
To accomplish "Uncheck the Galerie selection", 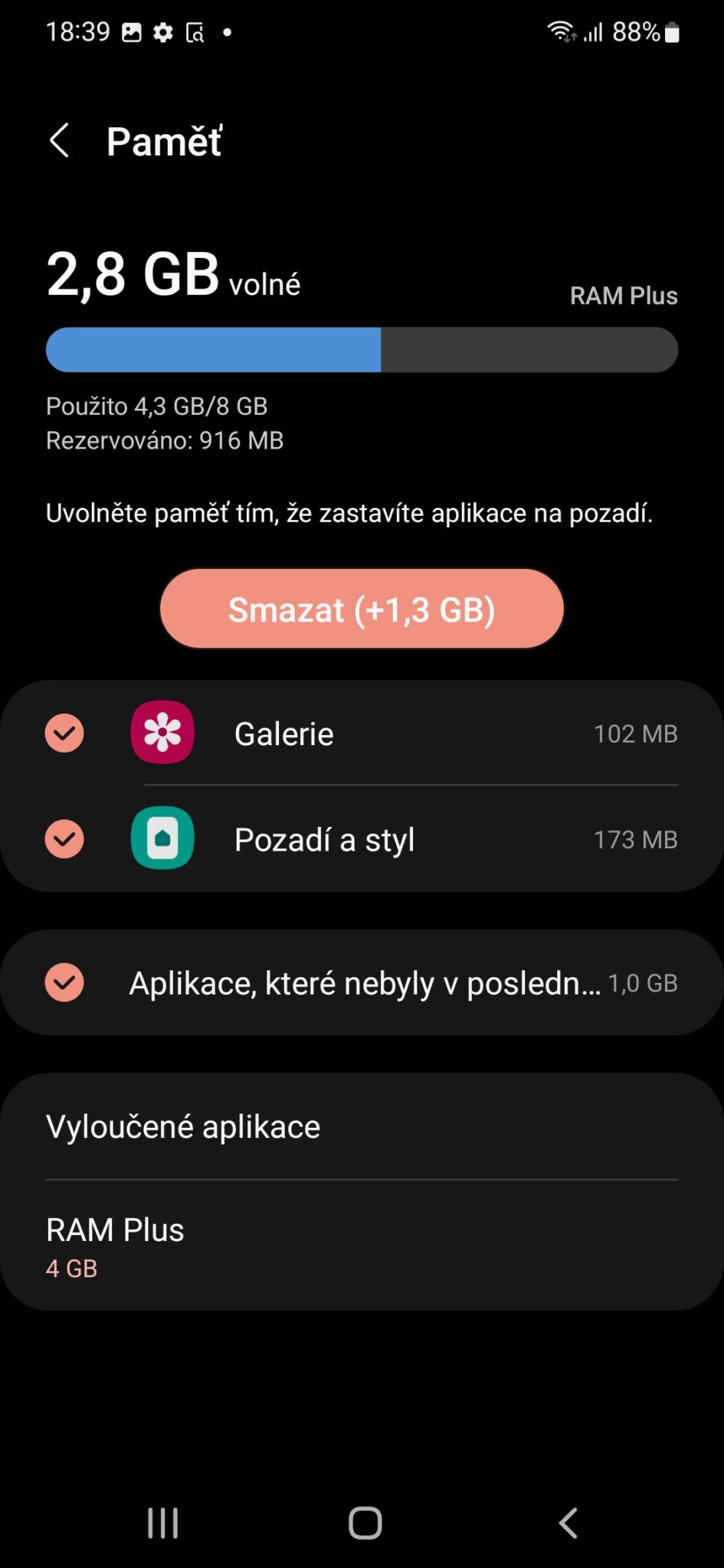I will (x=64, y=733).
